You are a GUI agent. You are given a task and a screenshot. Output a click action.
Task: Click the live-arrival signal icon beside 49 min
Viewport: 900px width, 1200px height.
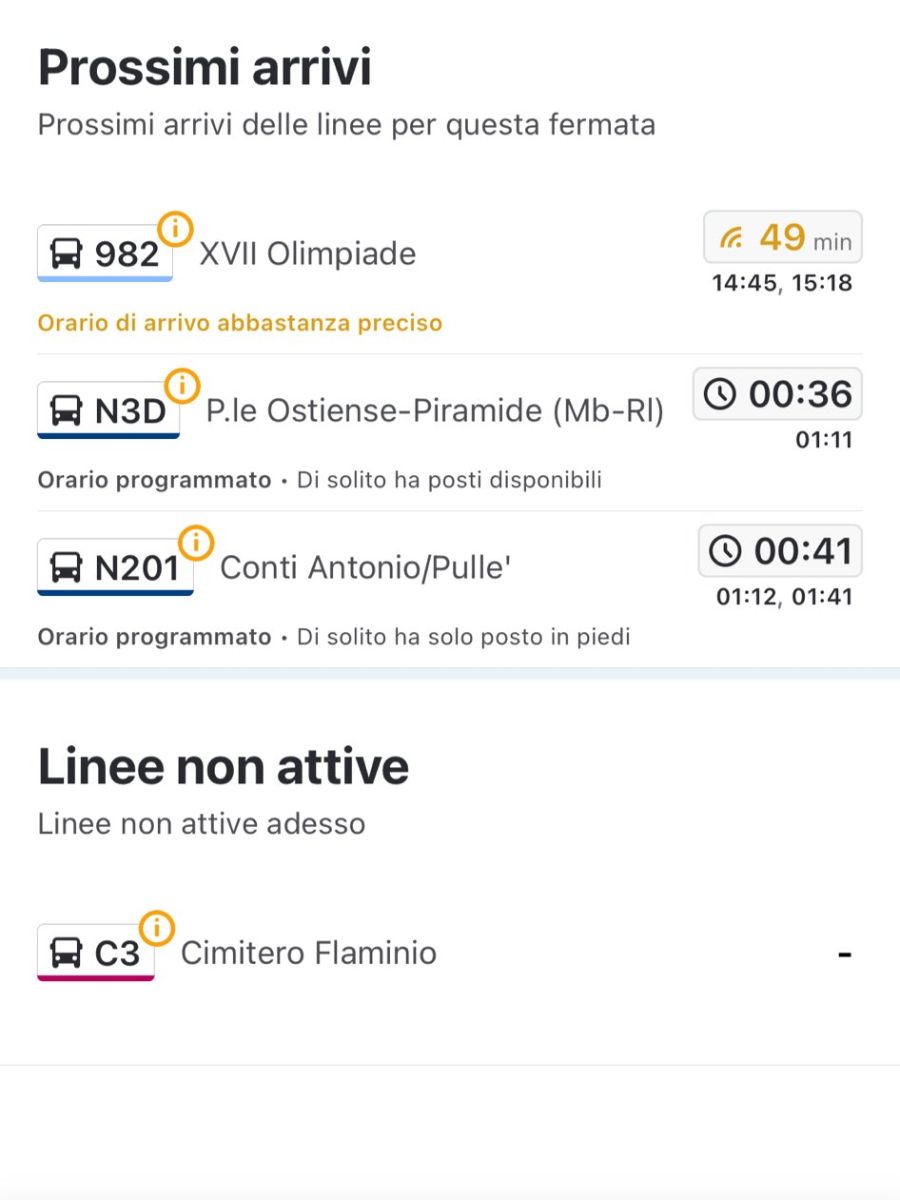pyautogui.click(x=735, y=237)
